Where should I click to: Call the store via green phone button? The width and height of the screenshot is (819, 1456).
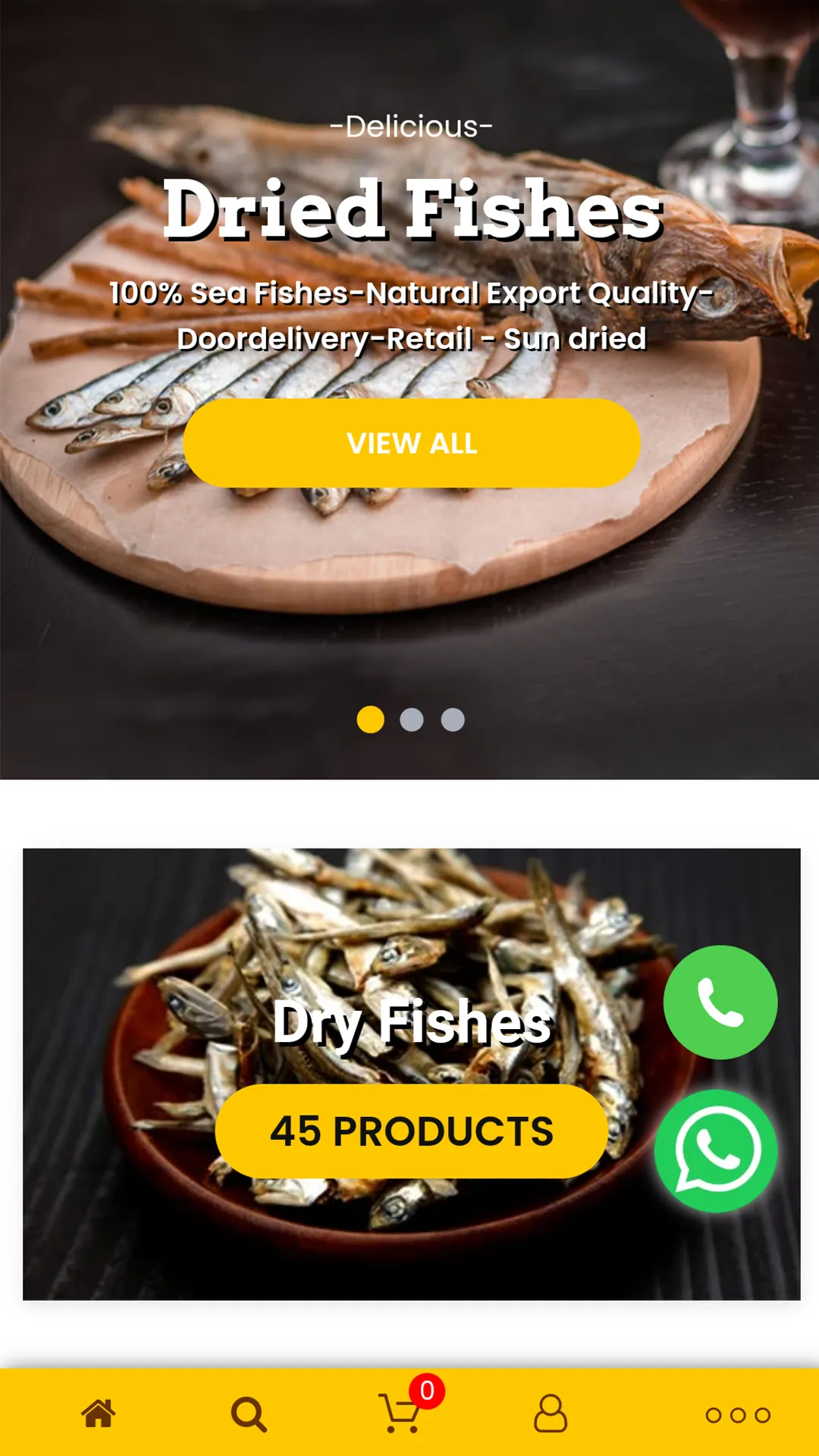(x=720, y=1003)
